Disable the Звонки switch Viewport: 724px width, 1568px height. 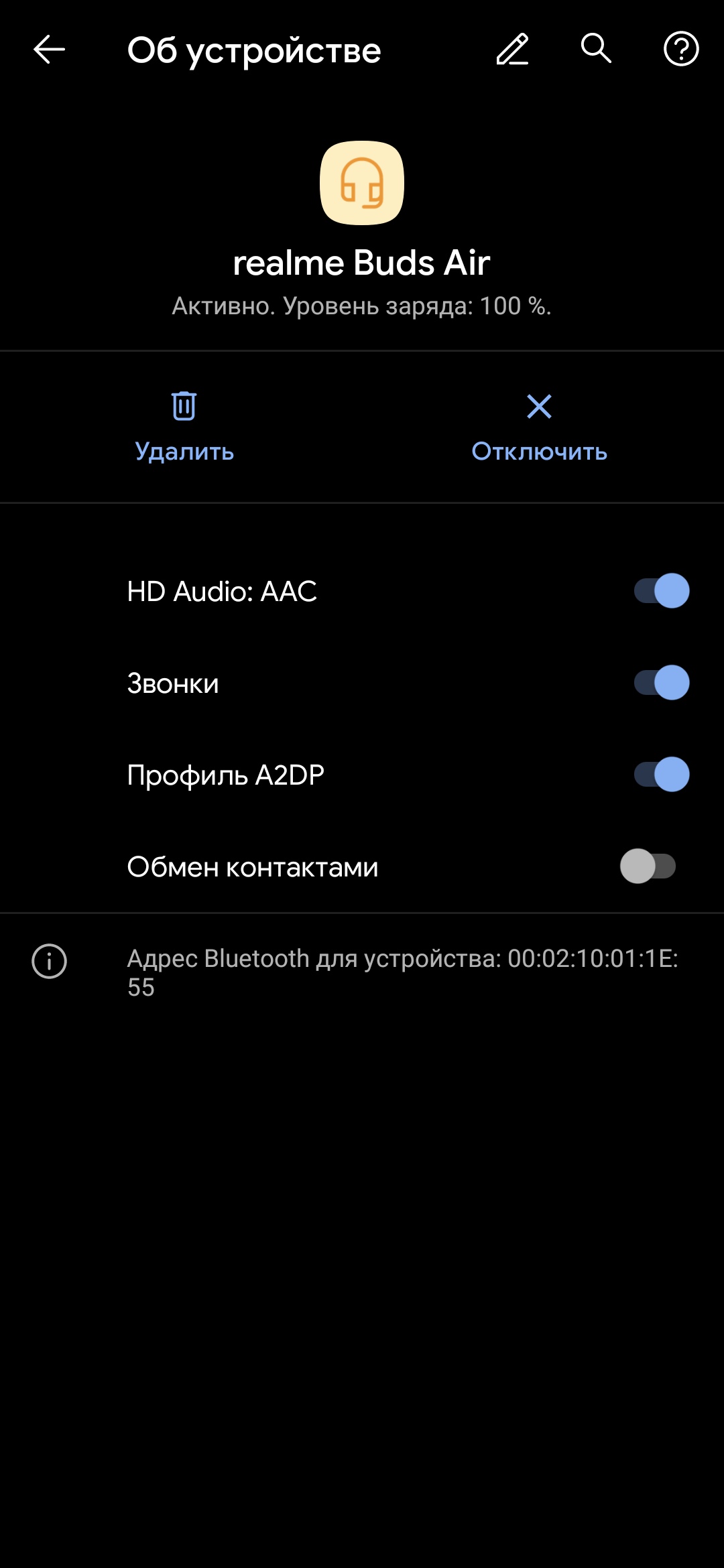[661, 683]
